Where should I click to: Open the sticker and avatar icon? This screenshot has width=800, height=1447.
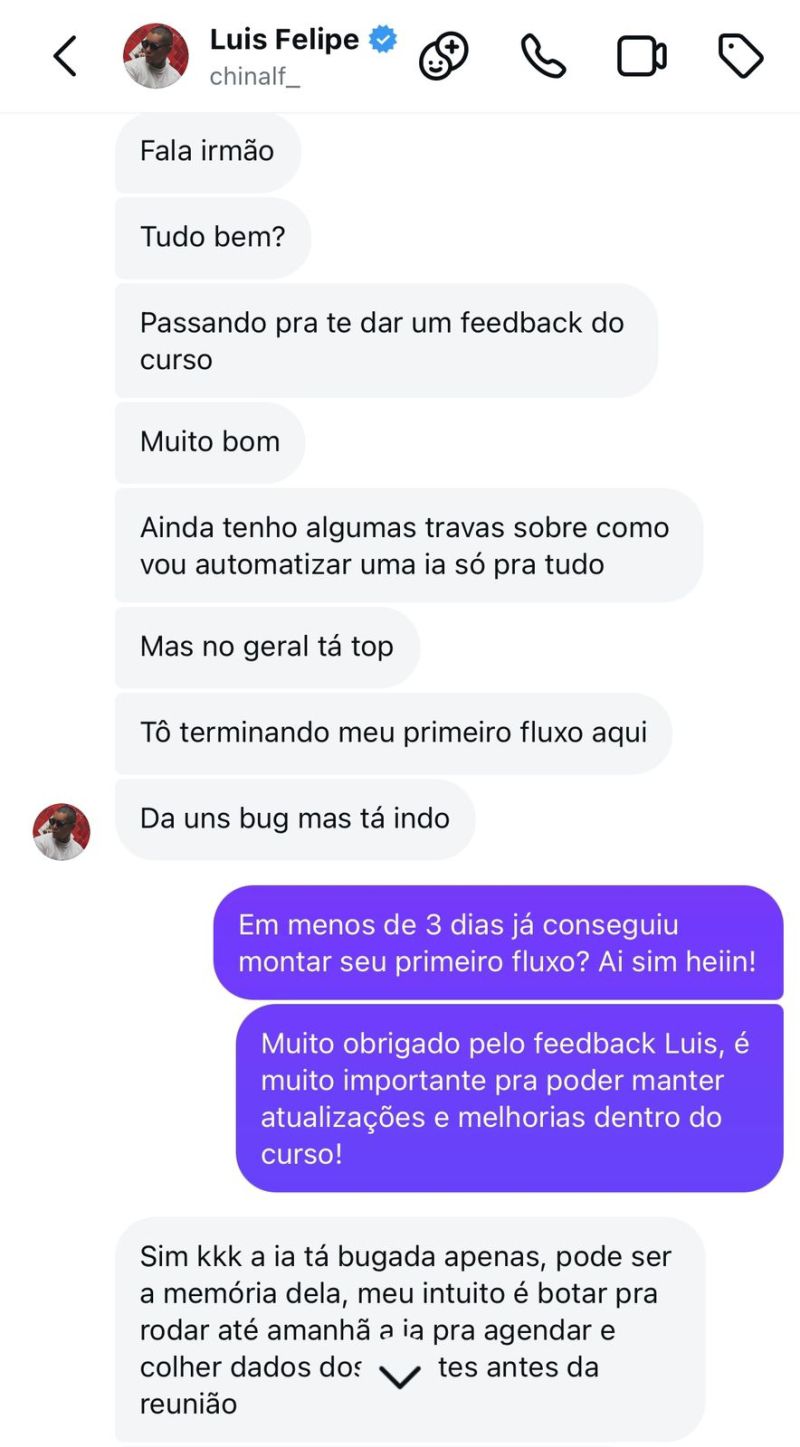443,56
